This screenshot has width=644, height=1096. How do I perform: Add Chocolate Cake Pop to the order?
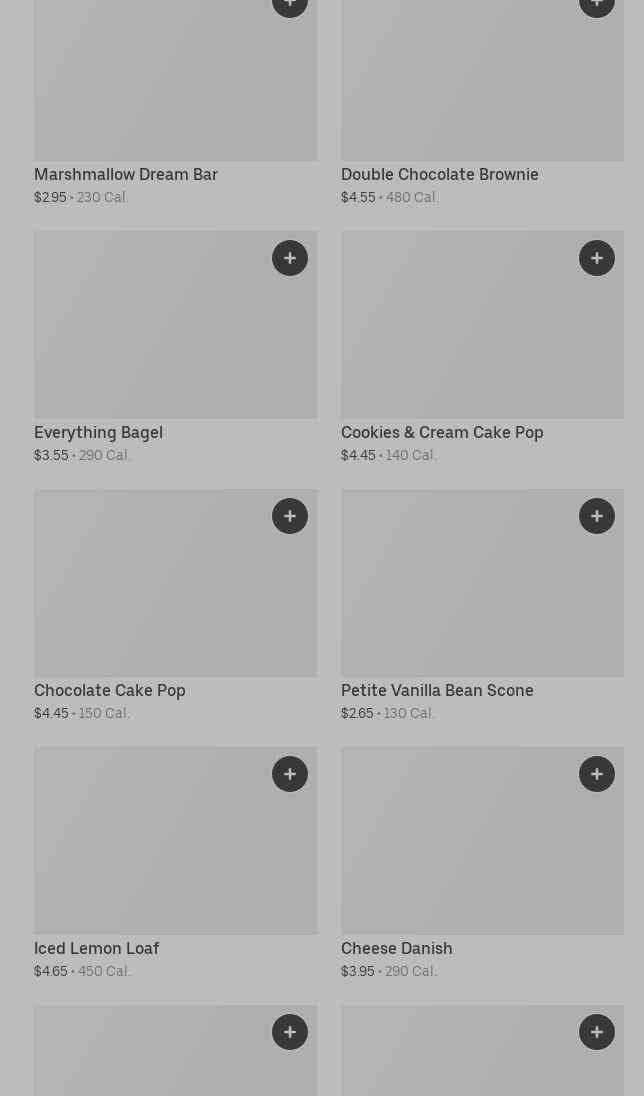[290, 516]
